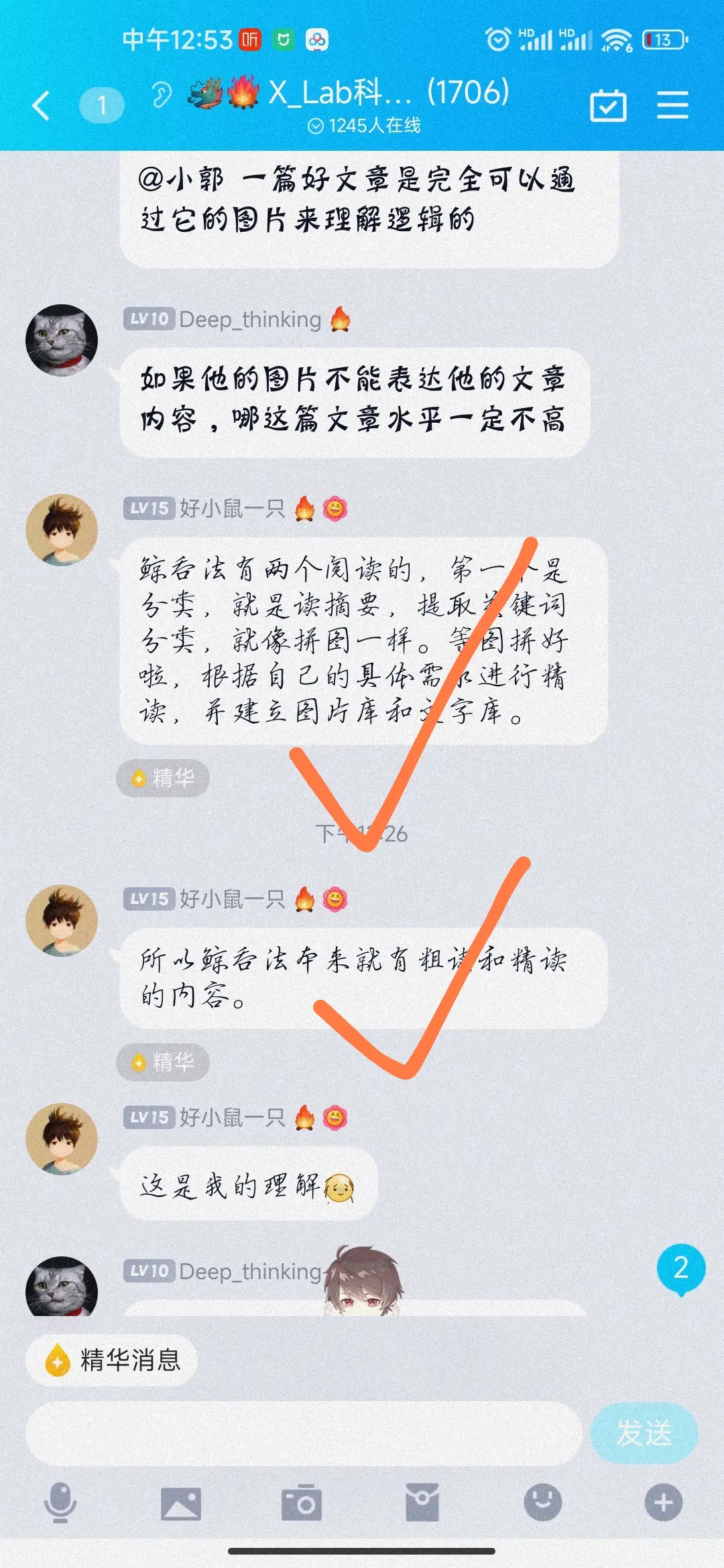Open Deep_thinking's cat avatar profile above 好小鼠一只

coord(62,340)
